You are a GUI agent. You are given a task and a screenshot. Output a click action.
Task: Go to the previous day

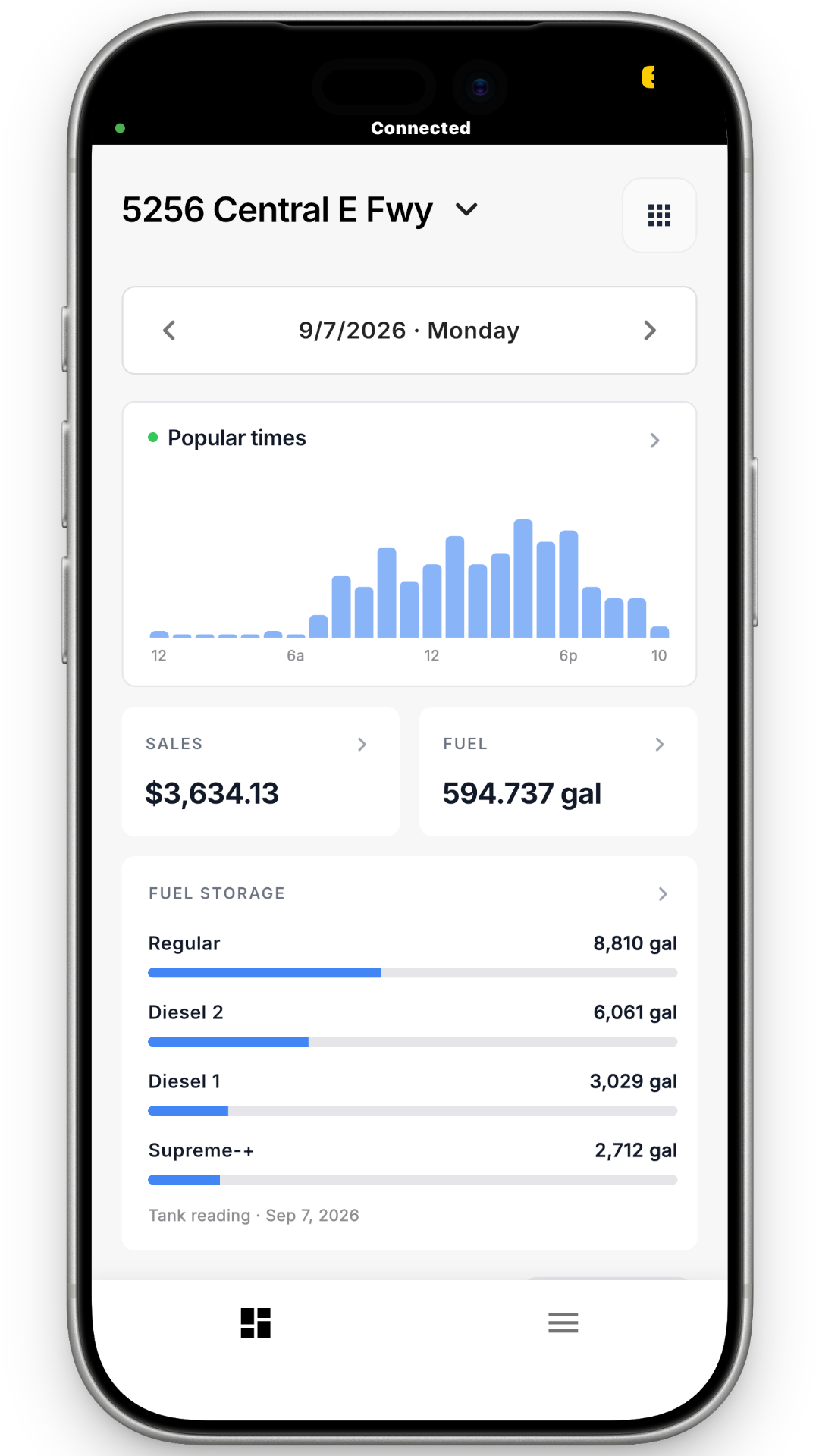pyautogui.click(x=170, y=331)
